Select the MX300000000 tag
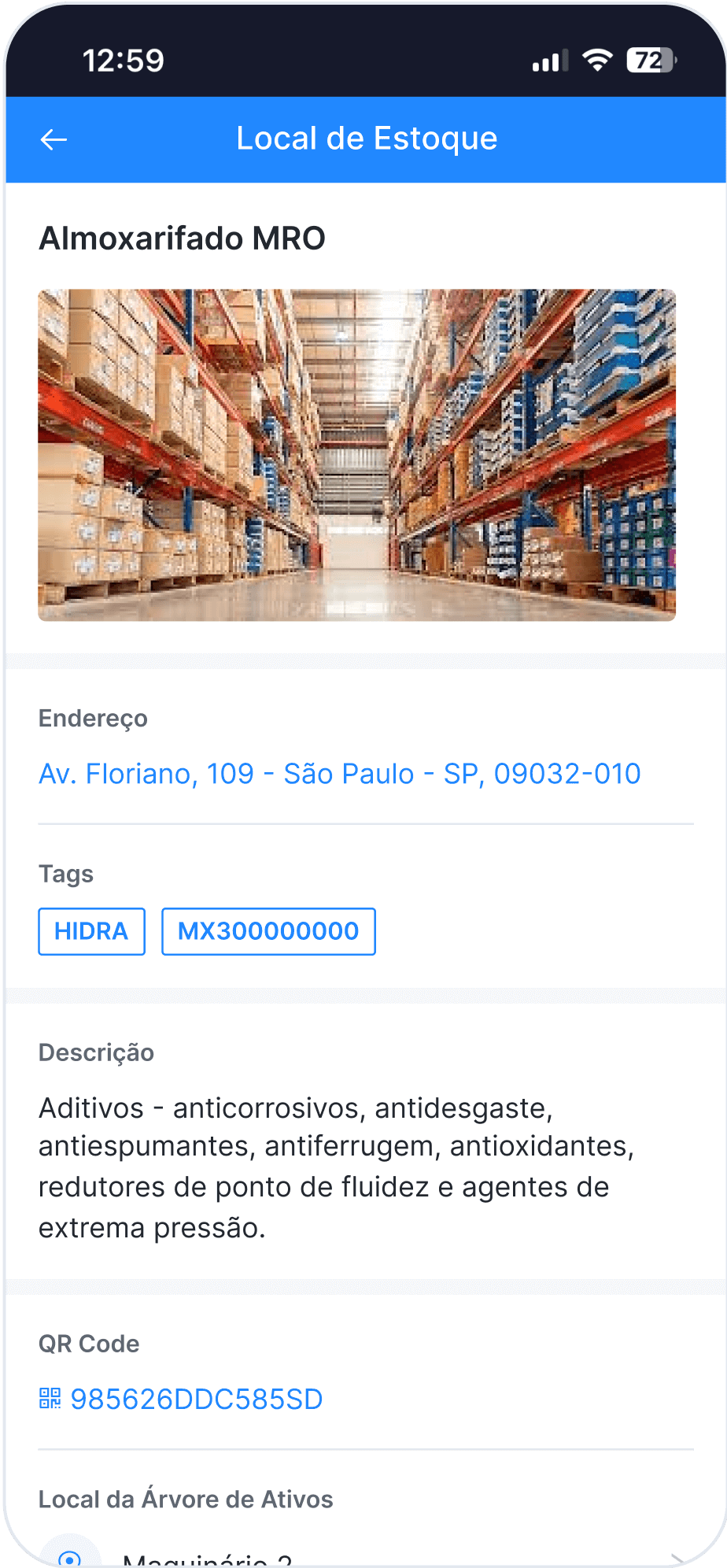727x1568 pixels. [268, 931]
